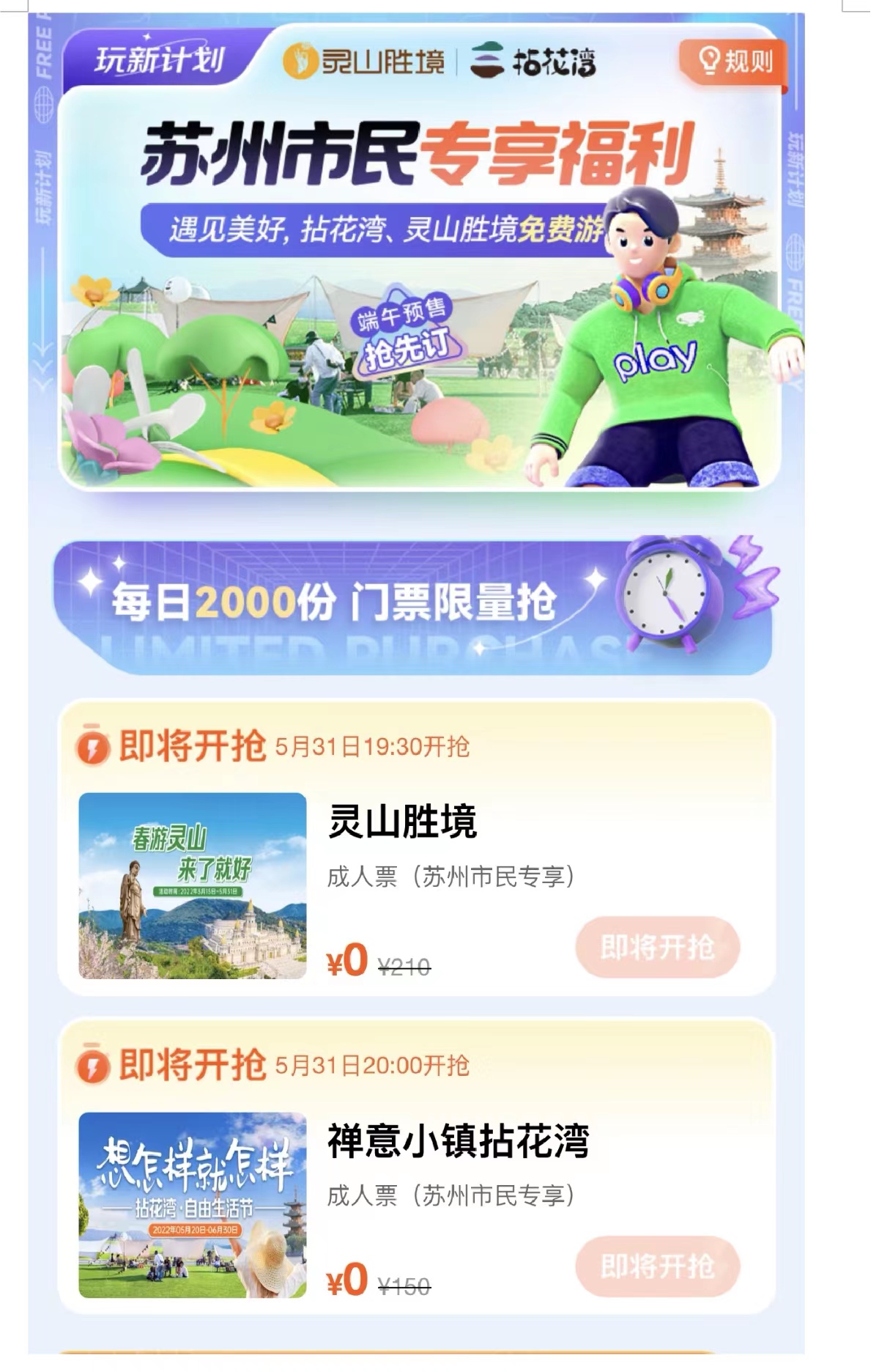Open the 规则 rules button
Screen dimensions: 879x1372
click(x=733, y=61)
